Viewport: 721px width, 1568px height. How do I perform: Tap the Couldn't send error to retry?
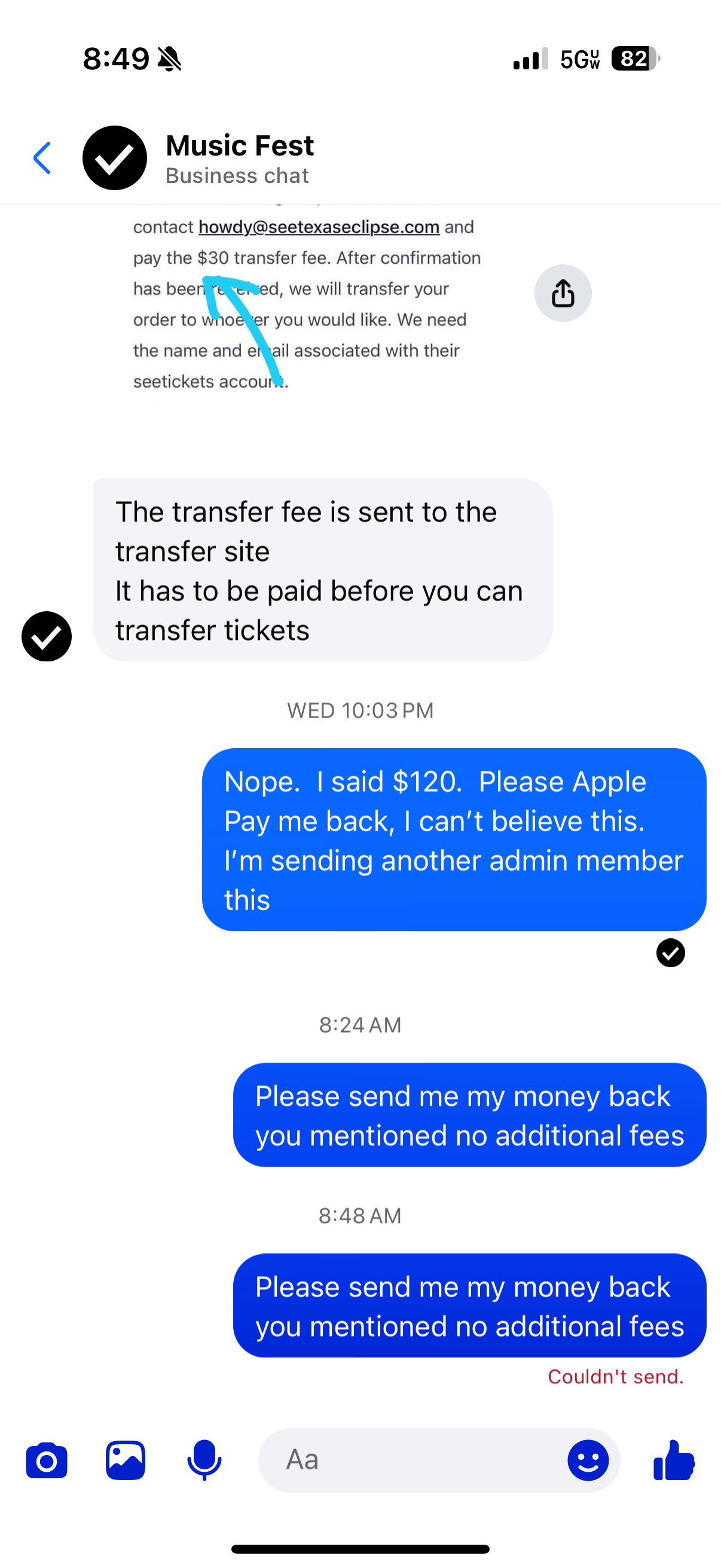click(615, 1377)
